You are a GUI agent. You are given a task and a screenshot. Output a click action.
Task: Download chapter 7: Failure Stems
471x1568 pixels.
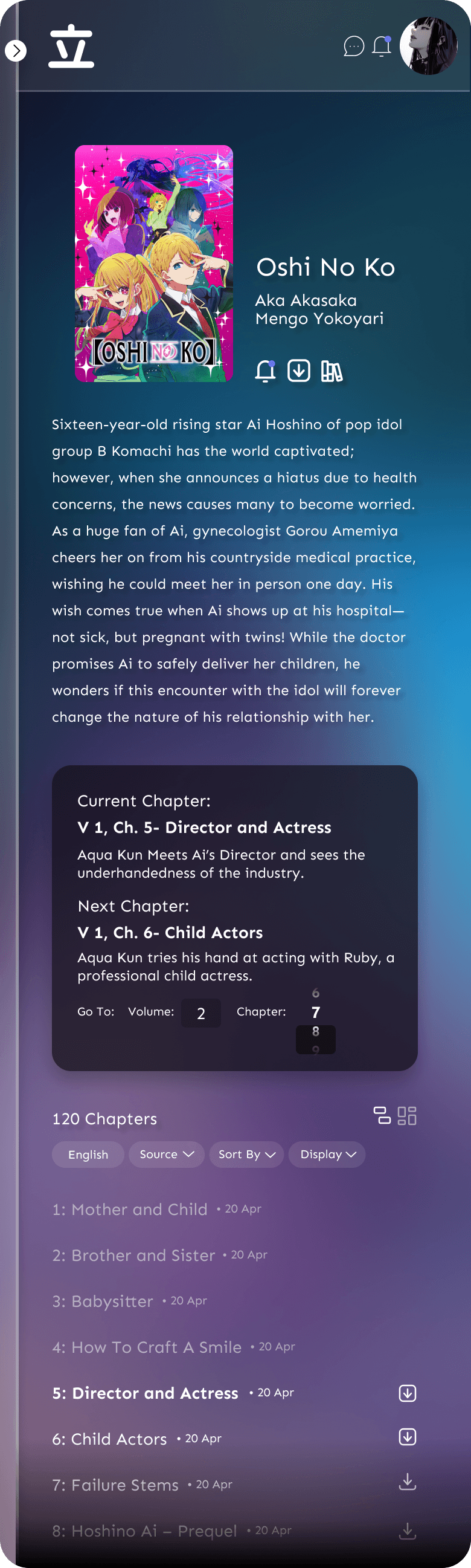[407, 1482]
